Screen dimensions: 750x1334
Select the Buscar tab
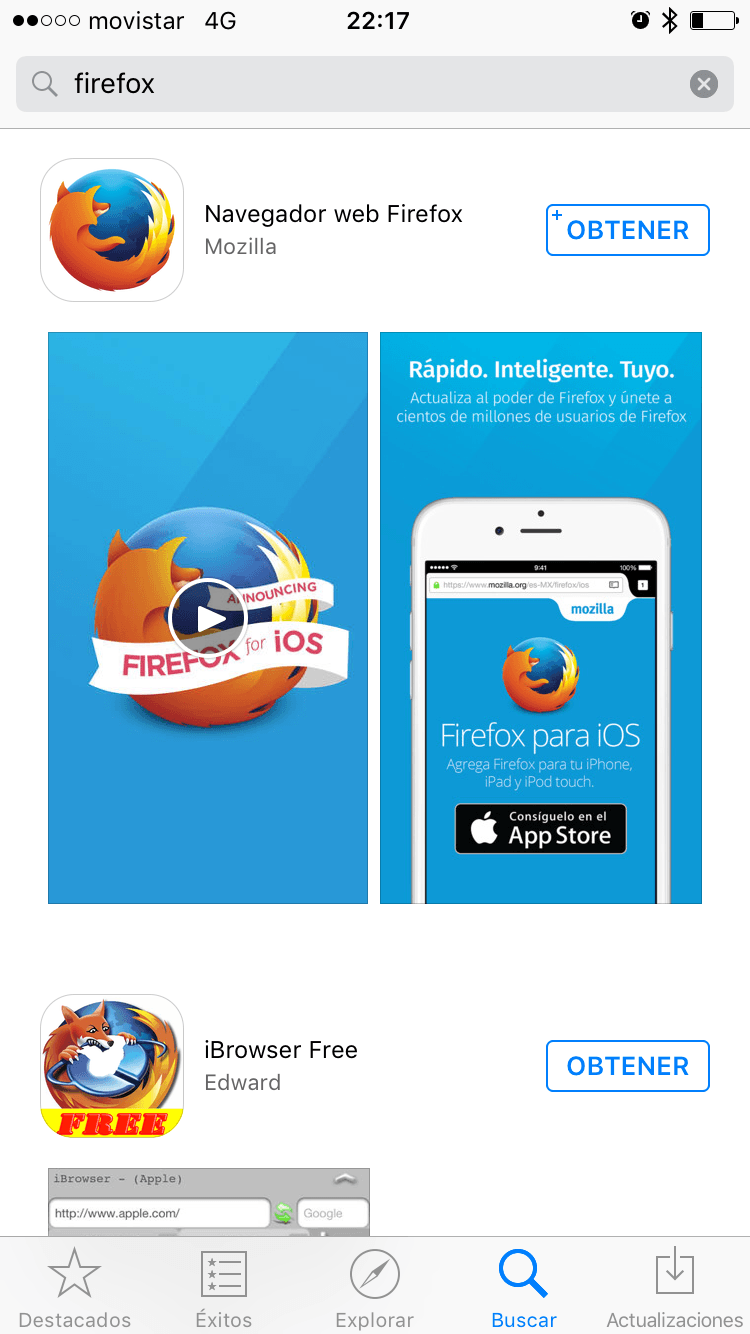pyautogui.click(x=524, y=1287)
